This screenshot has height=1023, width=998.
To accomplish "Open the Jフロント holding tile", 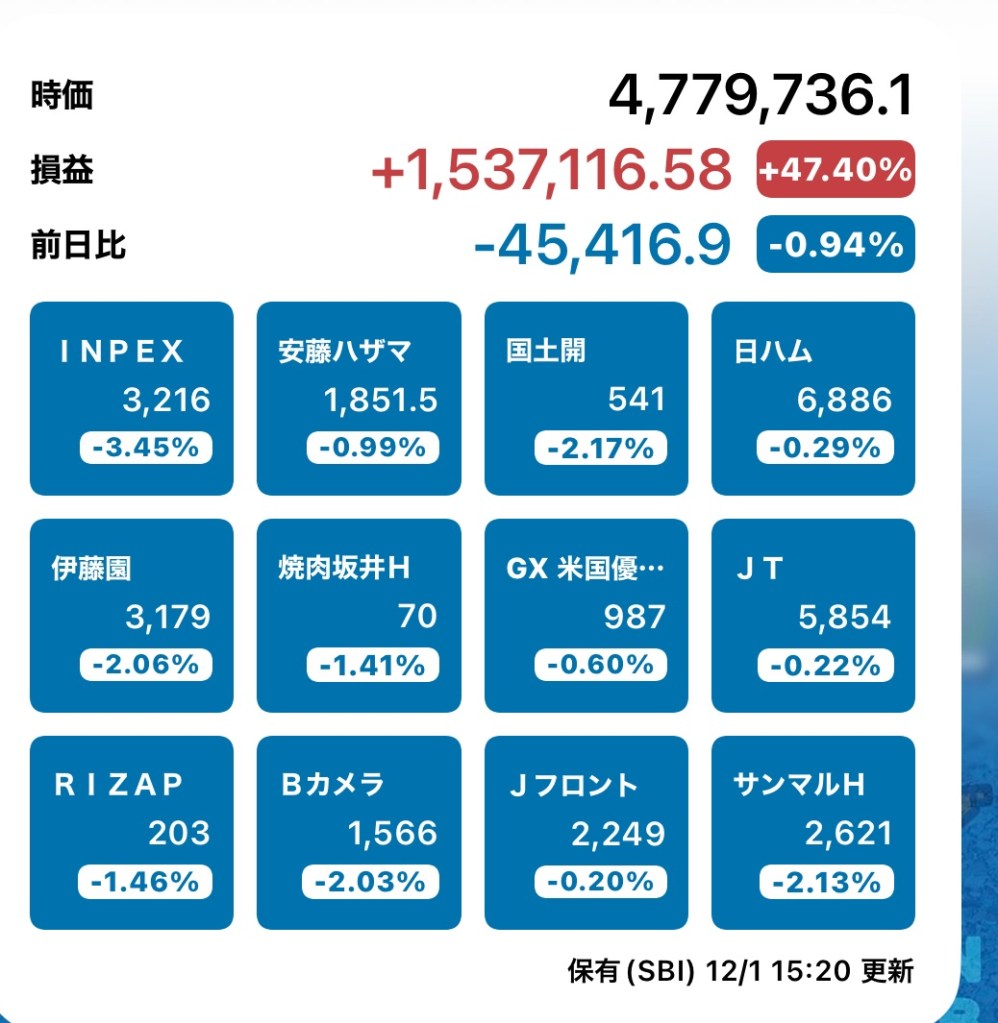I will point(586,833).
